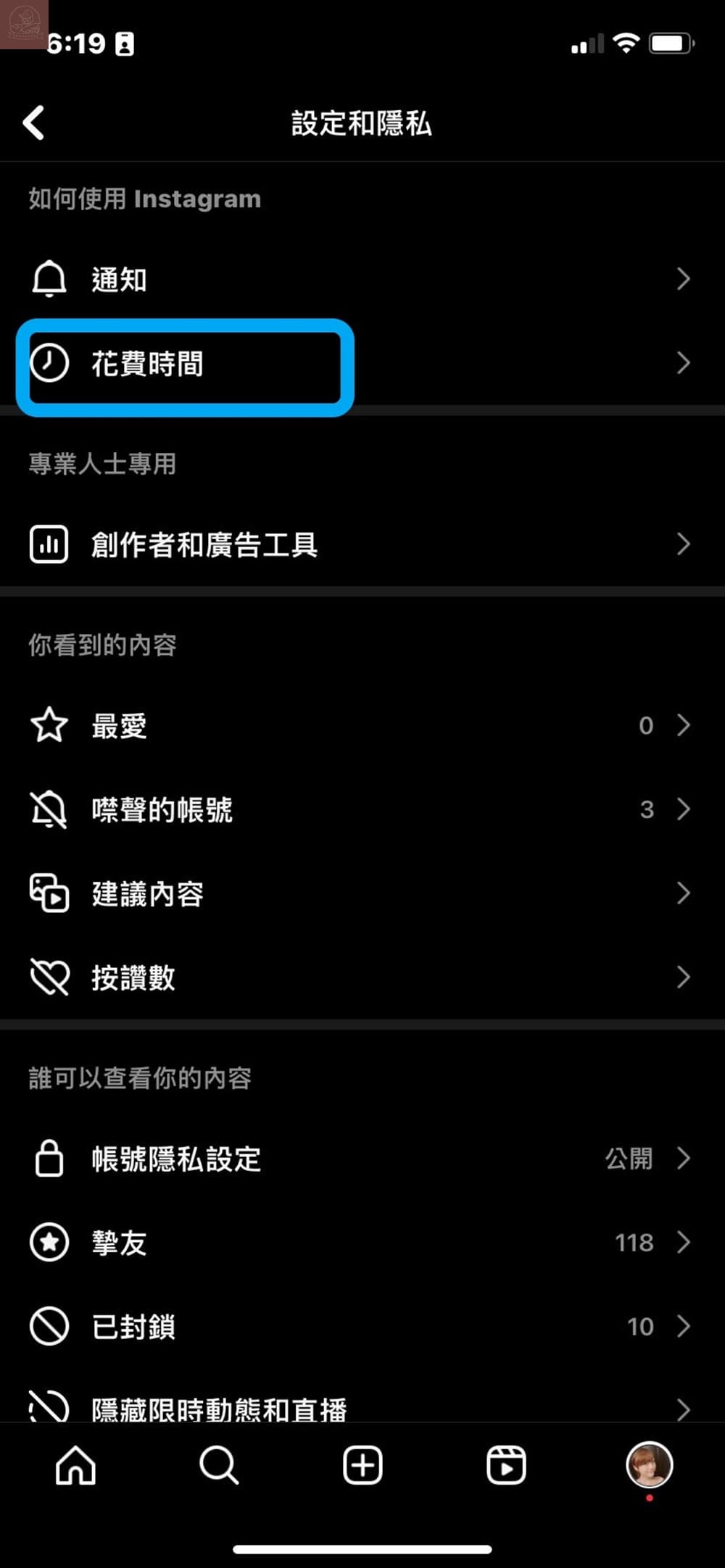
Task: Click the star icon next to 最愛
Action: 48,724
